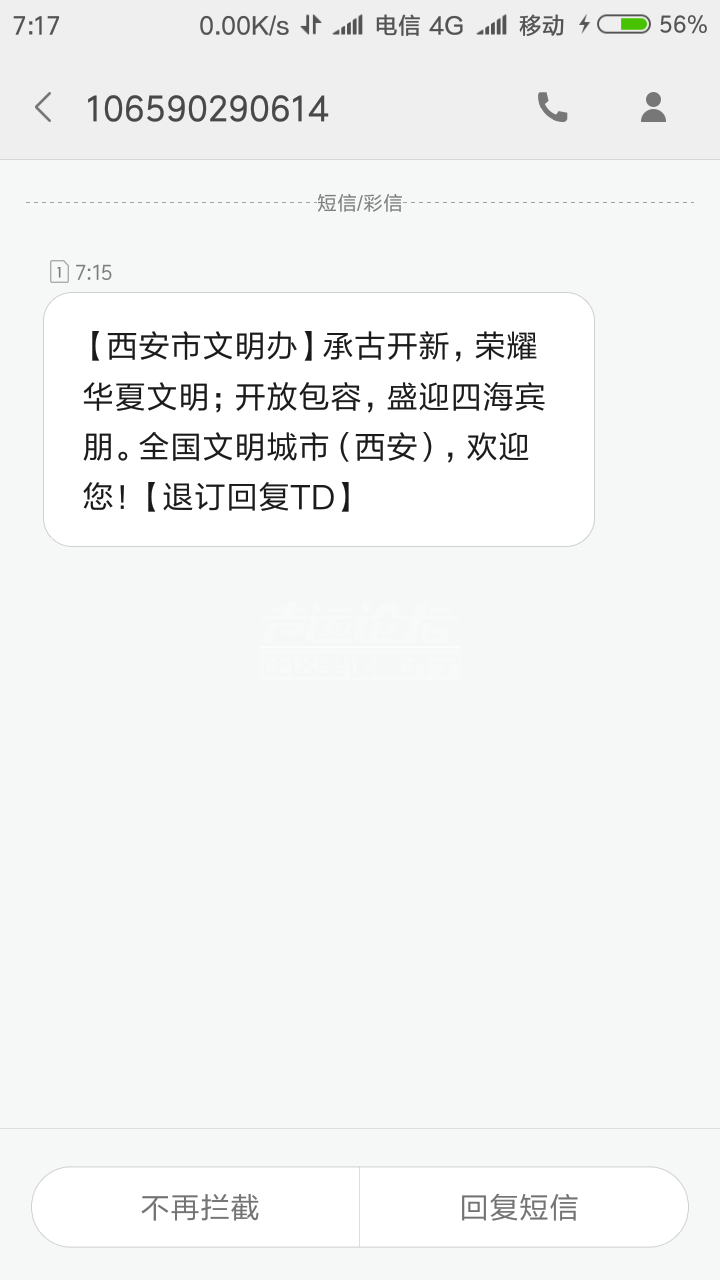
Task: Tap the 7:15 timestamp above the message
Action: (94, 271)
